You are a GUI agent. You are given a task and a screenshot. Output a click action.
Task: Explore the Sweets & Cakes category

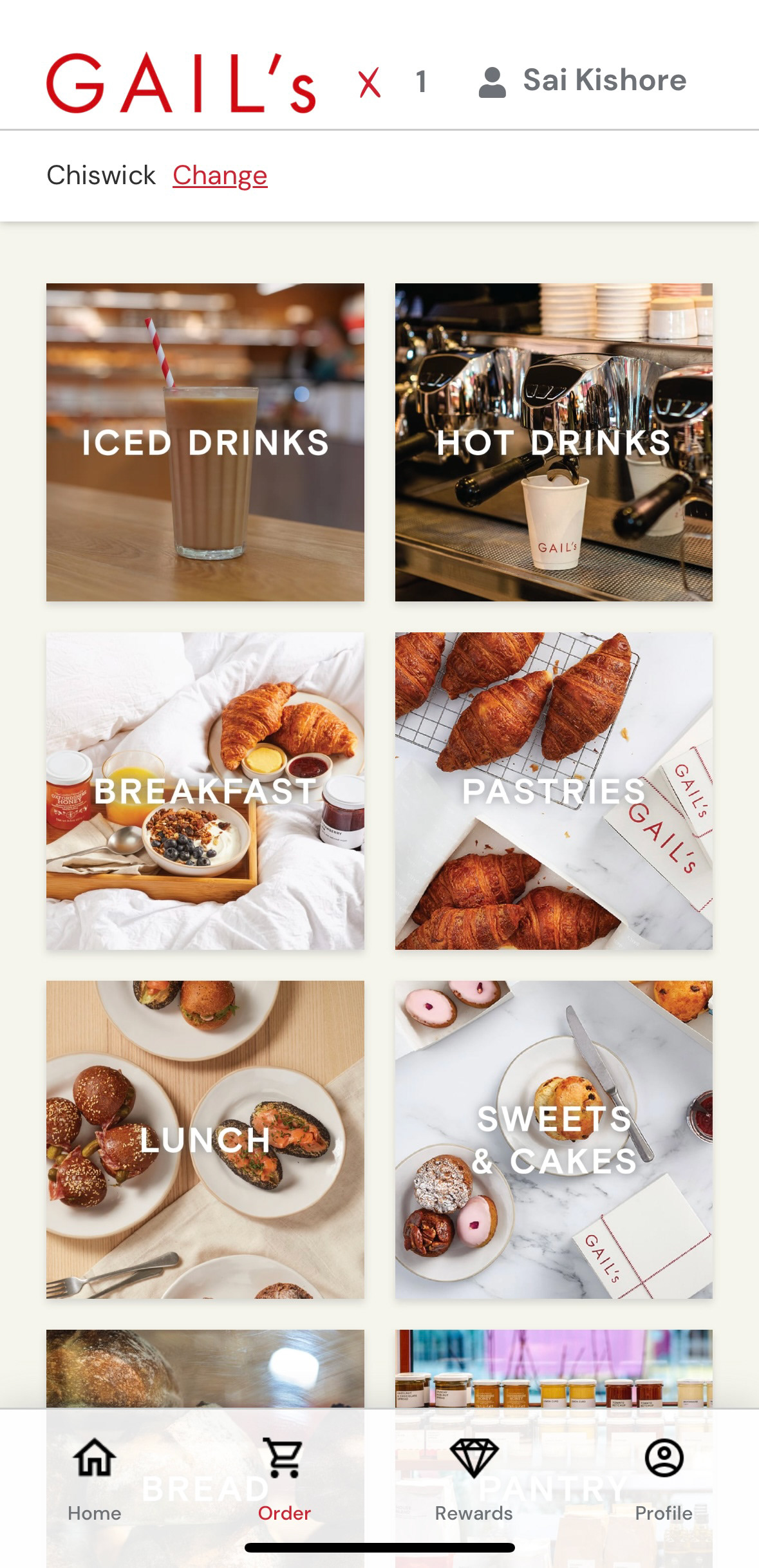[554, 1140]
